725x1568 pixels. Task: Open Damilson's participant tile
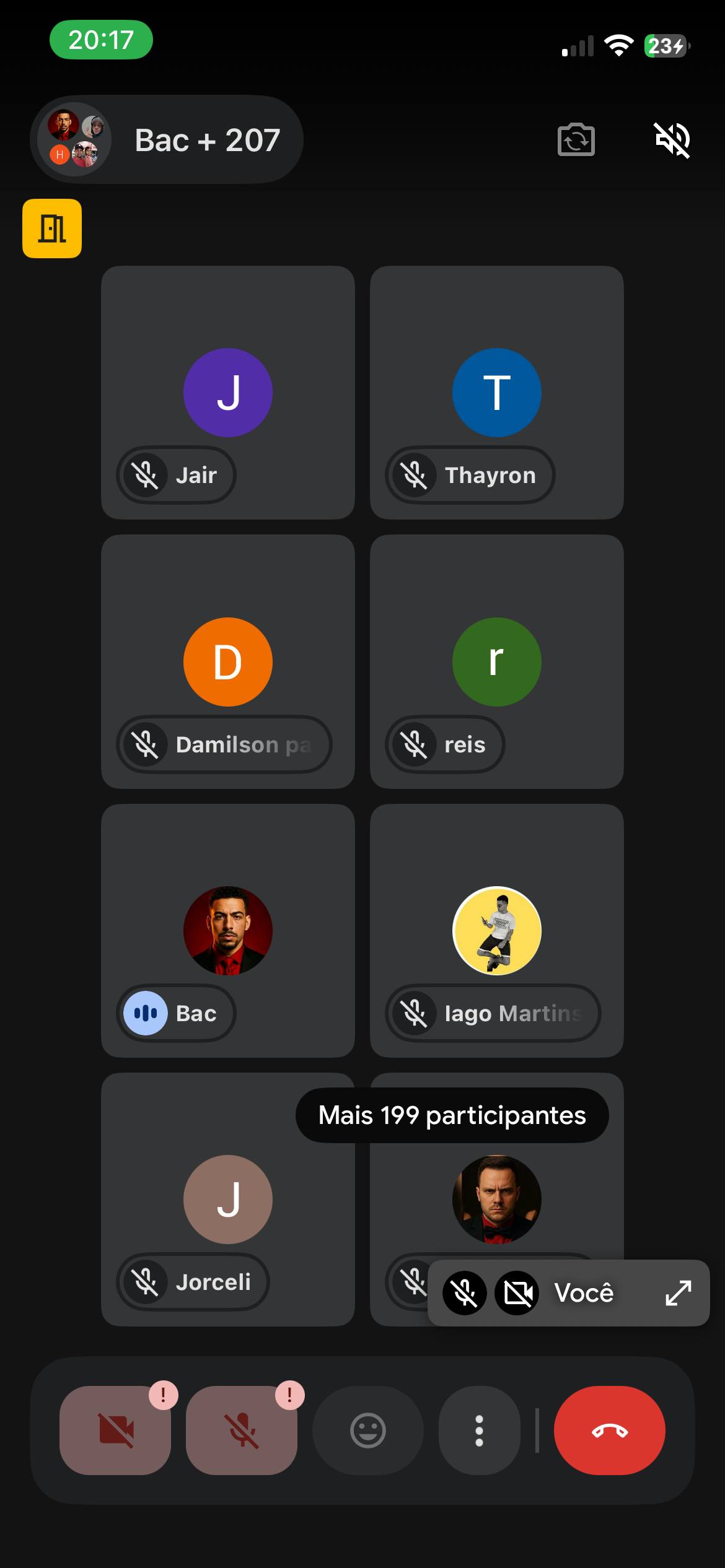[228, 661]
